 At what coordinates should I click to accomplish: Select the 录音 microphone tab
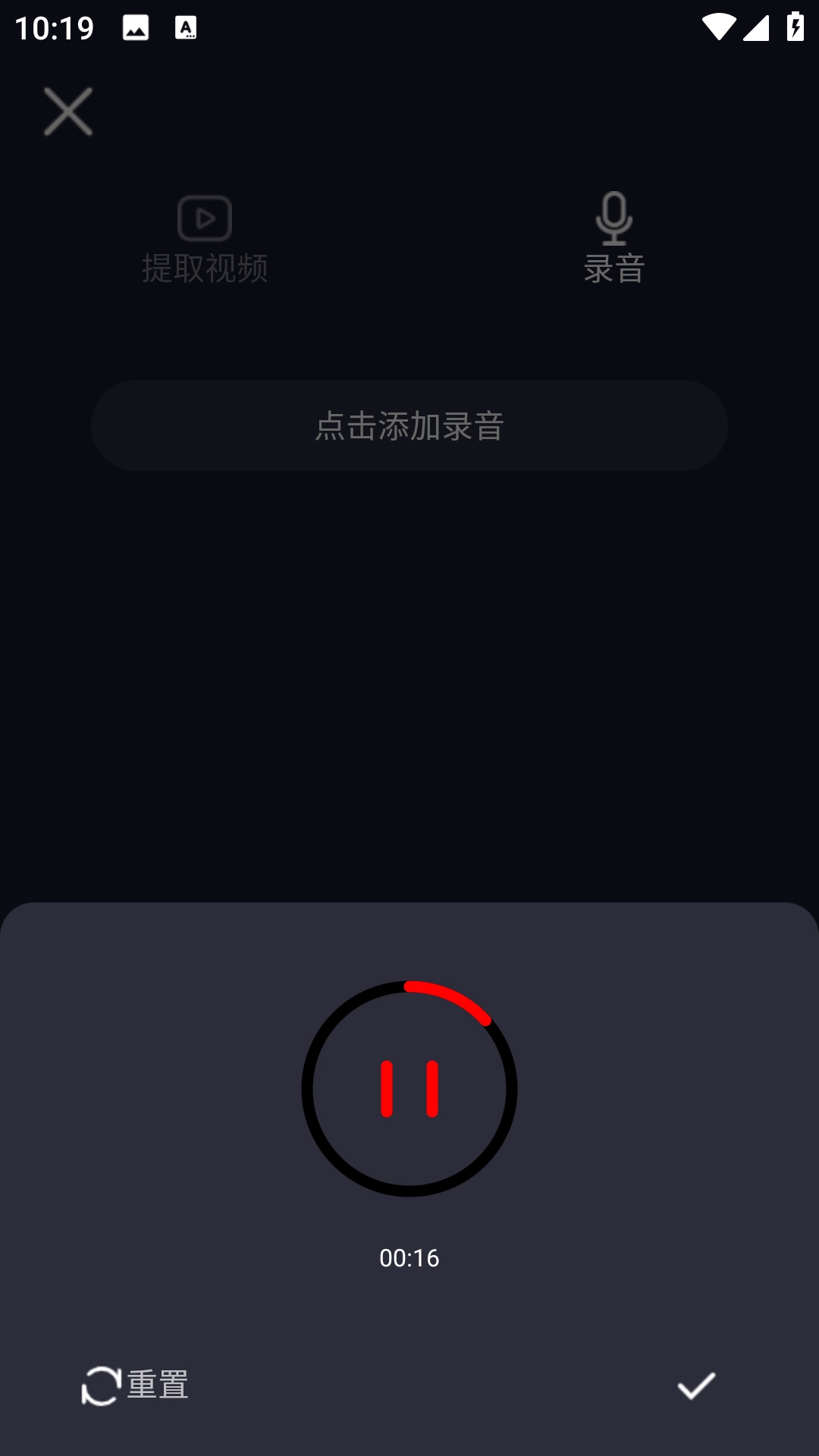point(613,240)
